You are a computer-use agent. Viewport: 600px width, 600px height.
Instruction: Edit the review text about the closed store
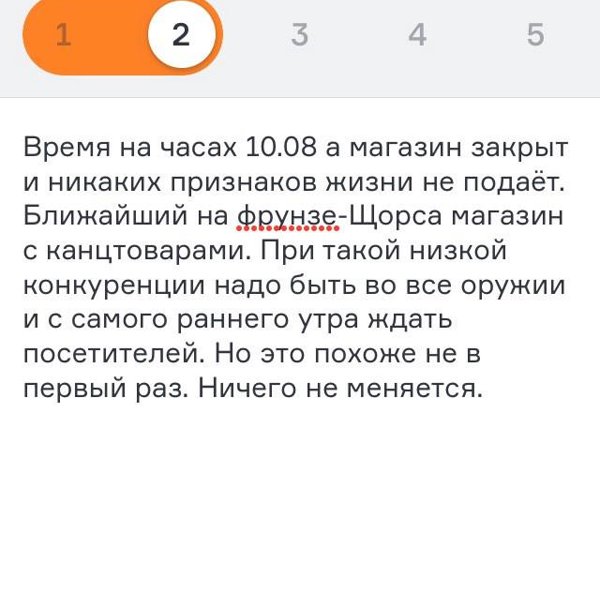295,269
